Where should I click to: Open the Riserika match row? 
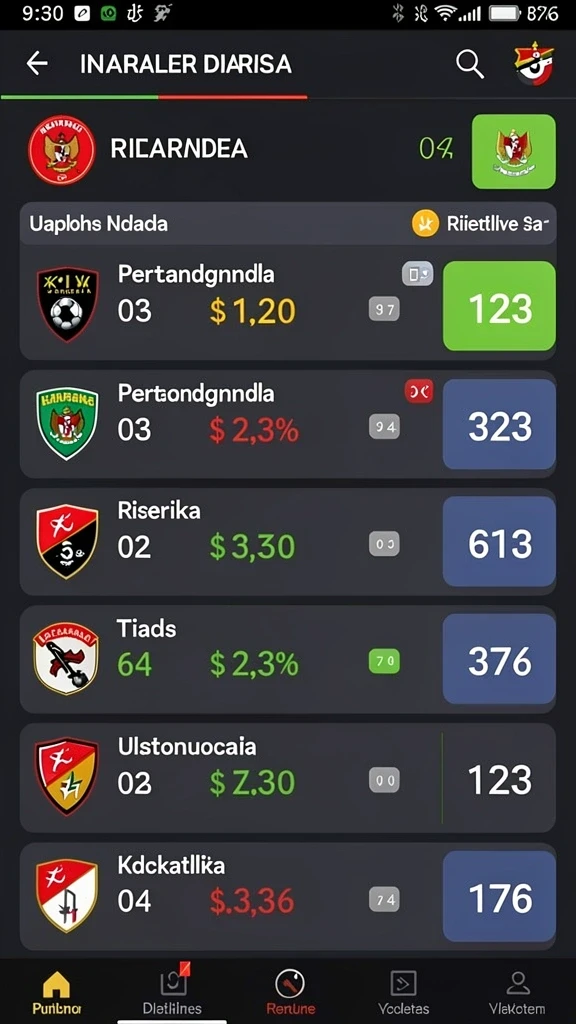(288, 542)
